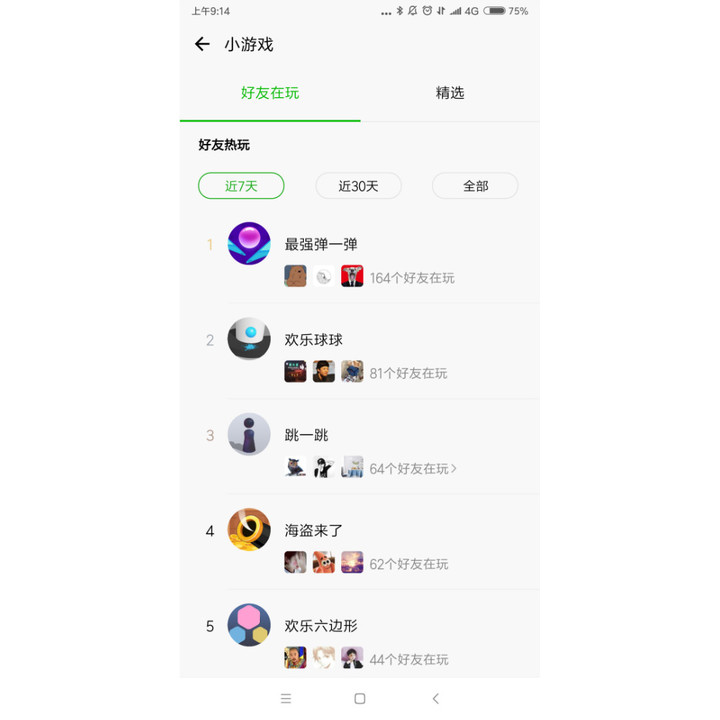The height and width of the screenshot is (720, 720).
Task: View the 64个好友在玩 friends list
Action: click(413, 468)
